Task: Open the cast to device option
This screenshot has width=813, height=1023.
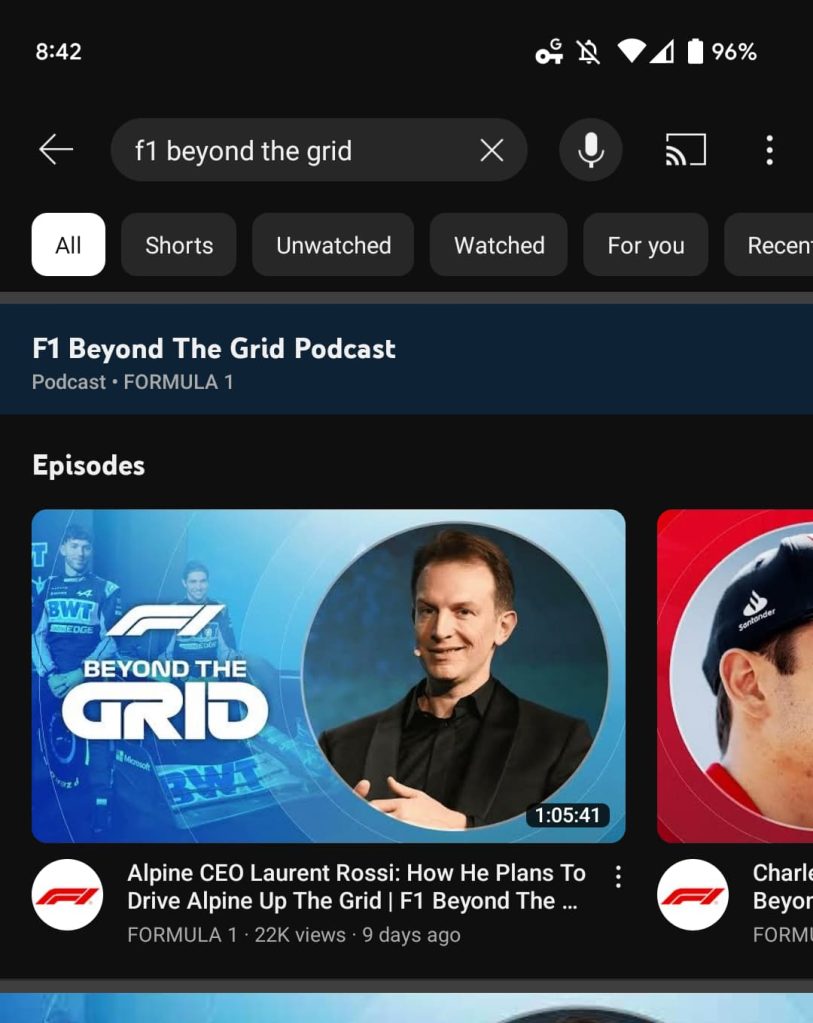Action: (686, 150)
